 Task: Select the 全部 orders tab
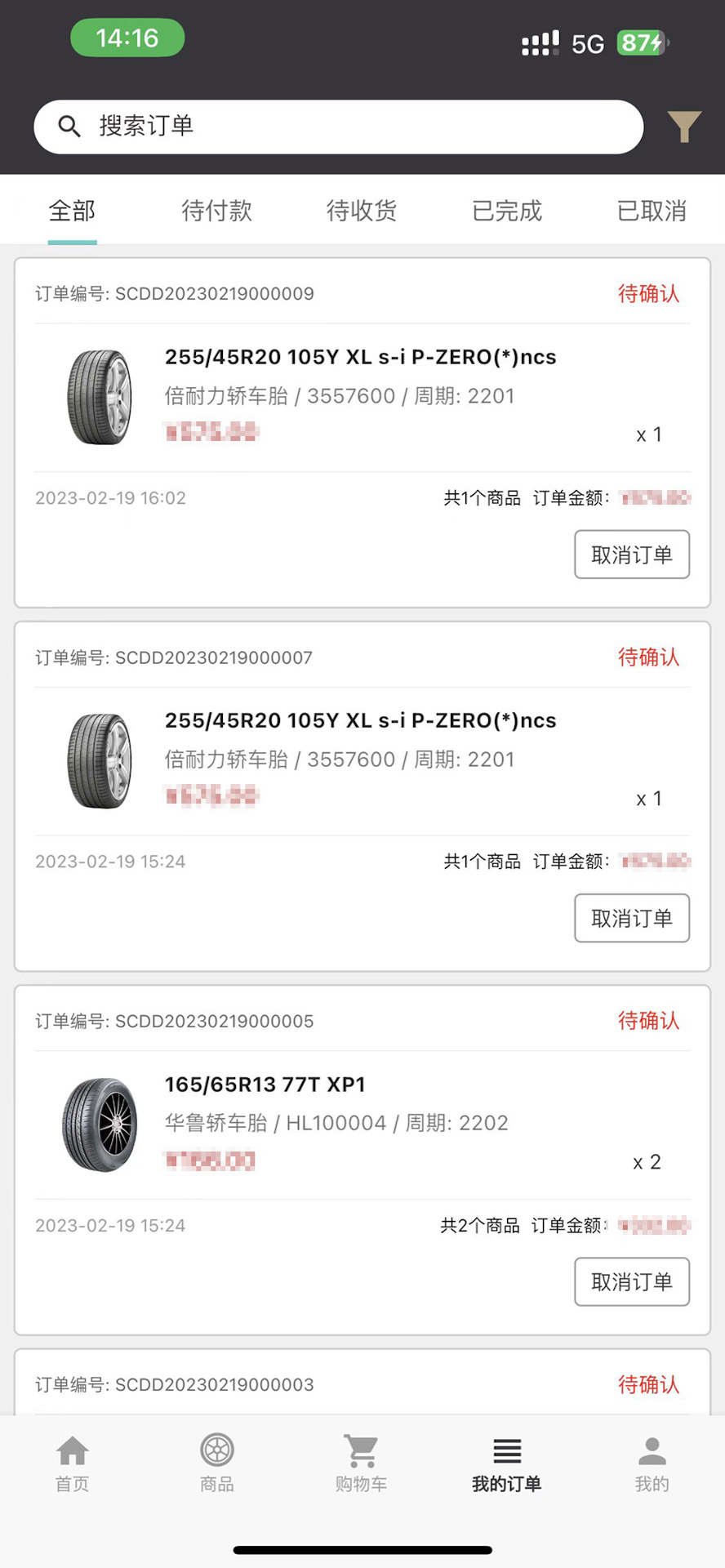[72, 211]
